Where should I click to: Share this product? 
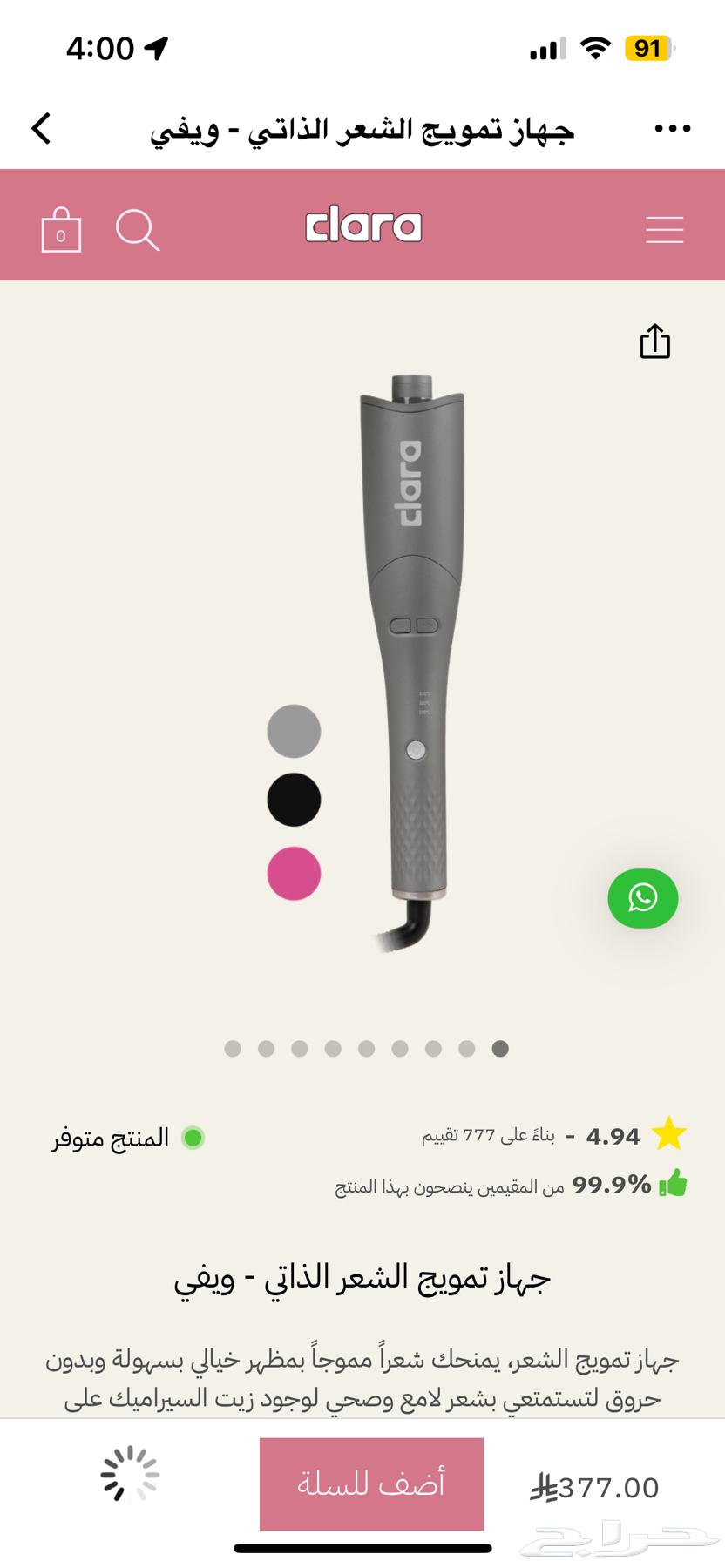click(x=655, y=341)
